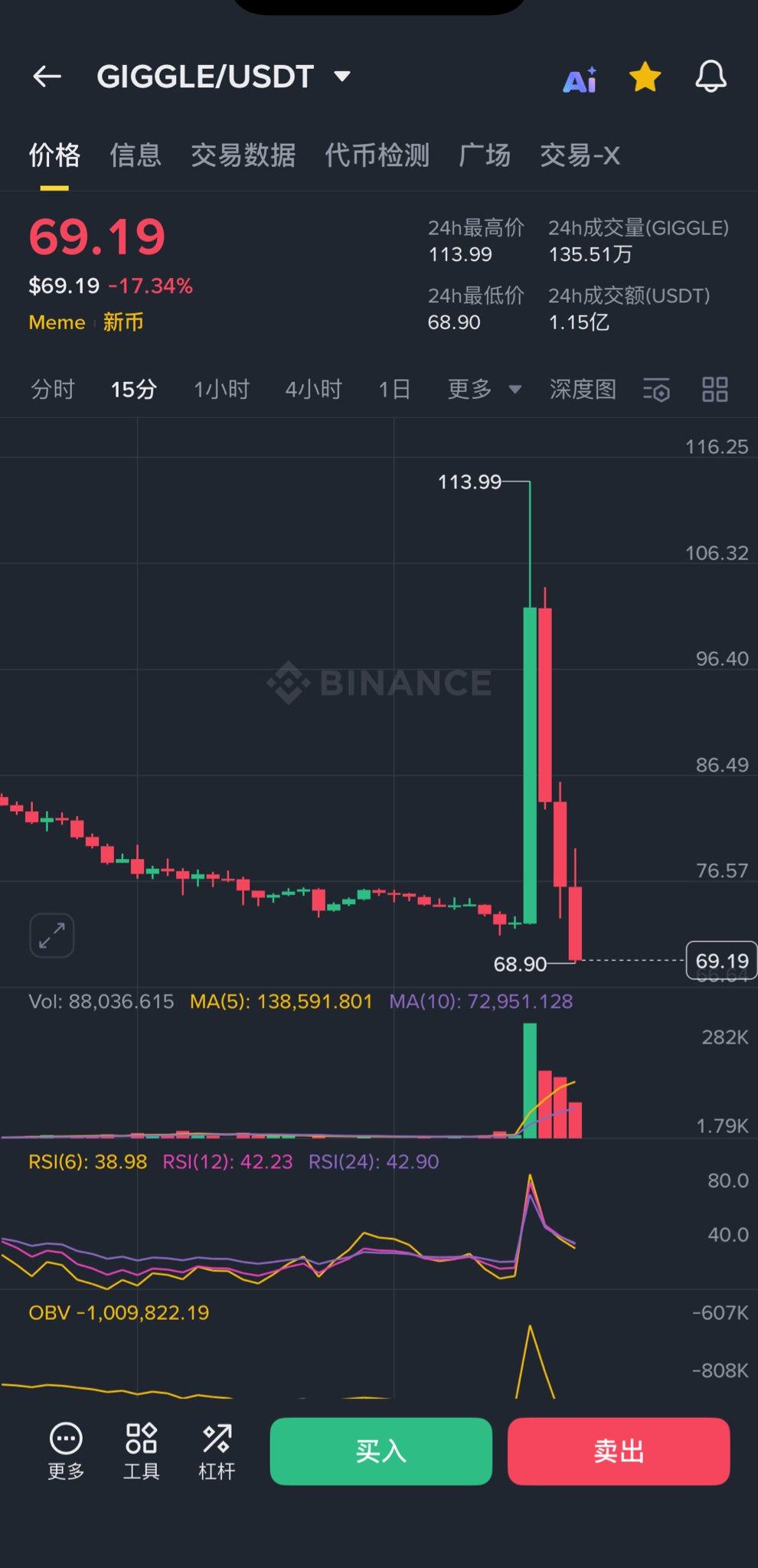Screen dimensions: 758x1568
Task: Tap the back arrow to exit chart
Action: click(x=47, y=77)
